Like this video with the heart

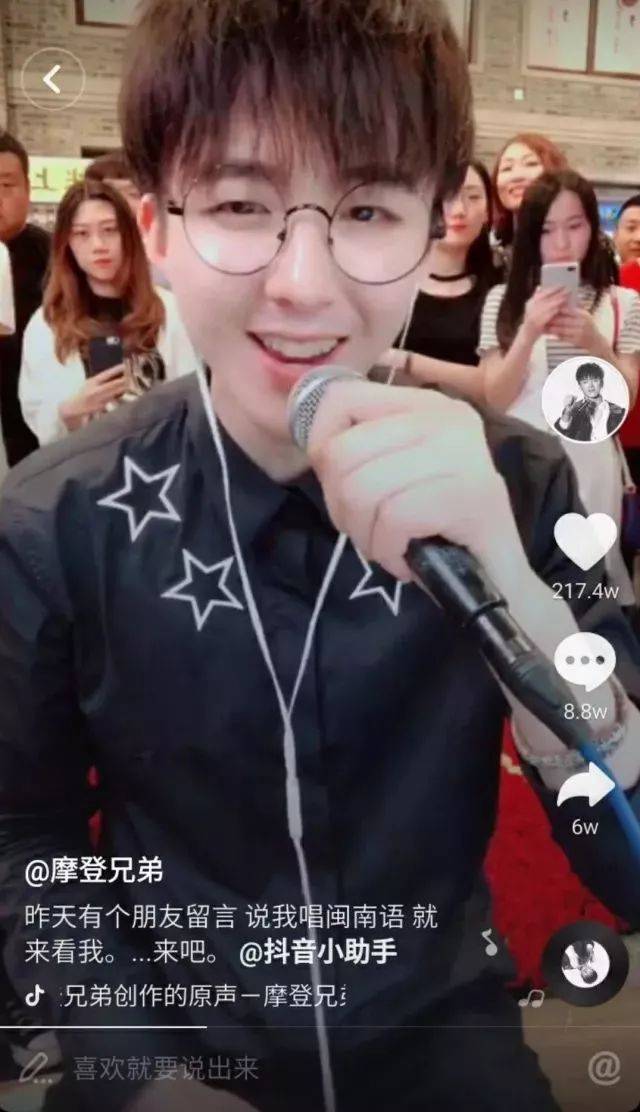pyautogui.click(x=585, y=541)
